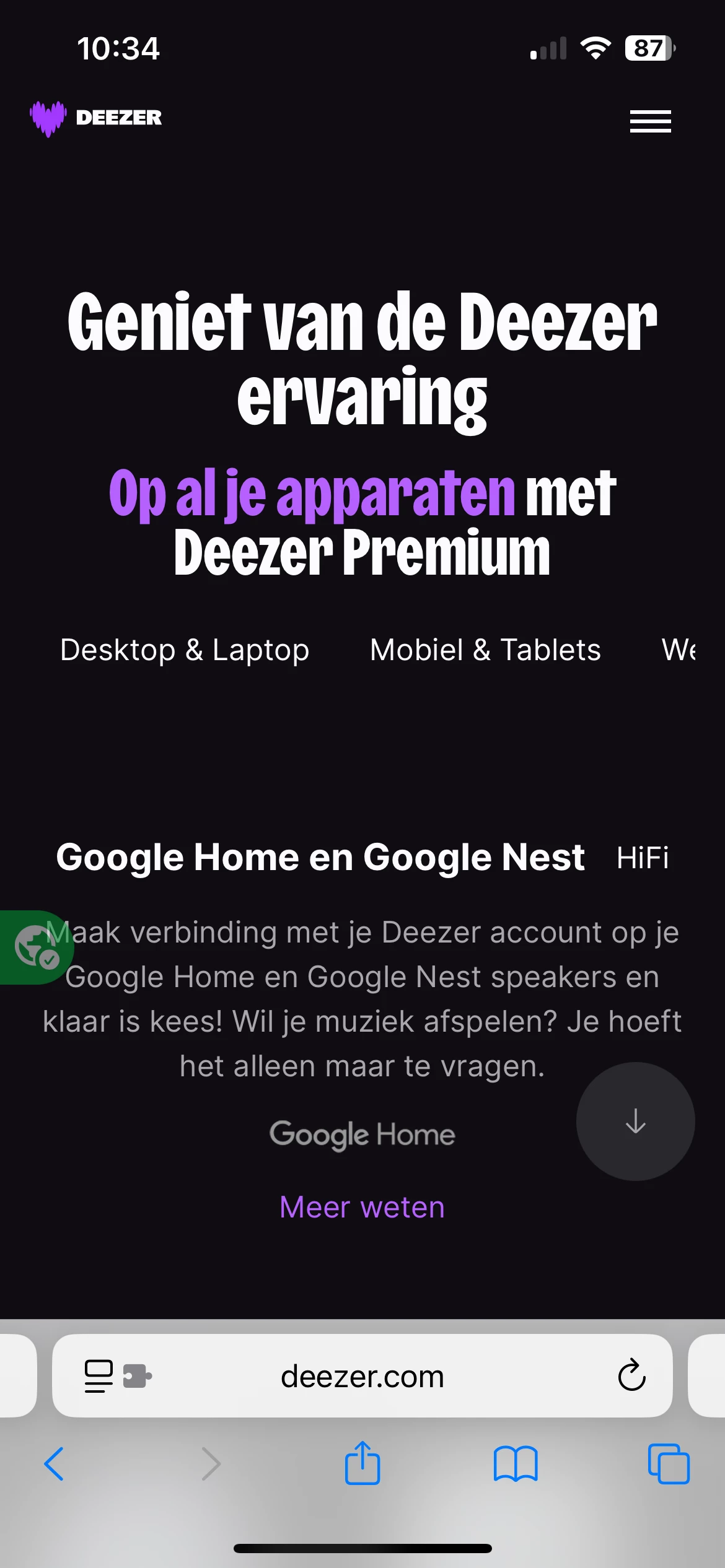Open the HiFi device section
725x1568 pixels.
643,858
